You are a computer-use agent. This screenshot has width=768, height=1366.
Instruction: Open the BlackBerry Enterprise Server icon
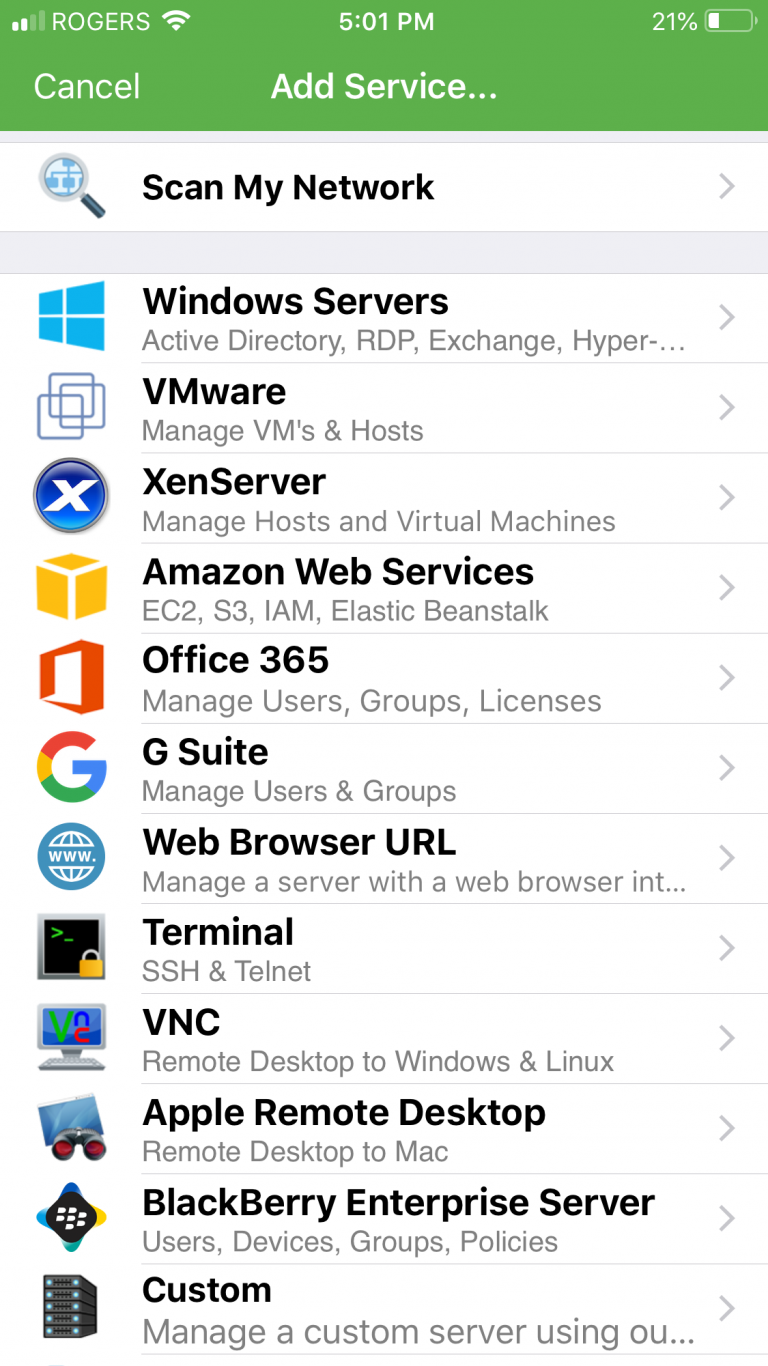70,1218
